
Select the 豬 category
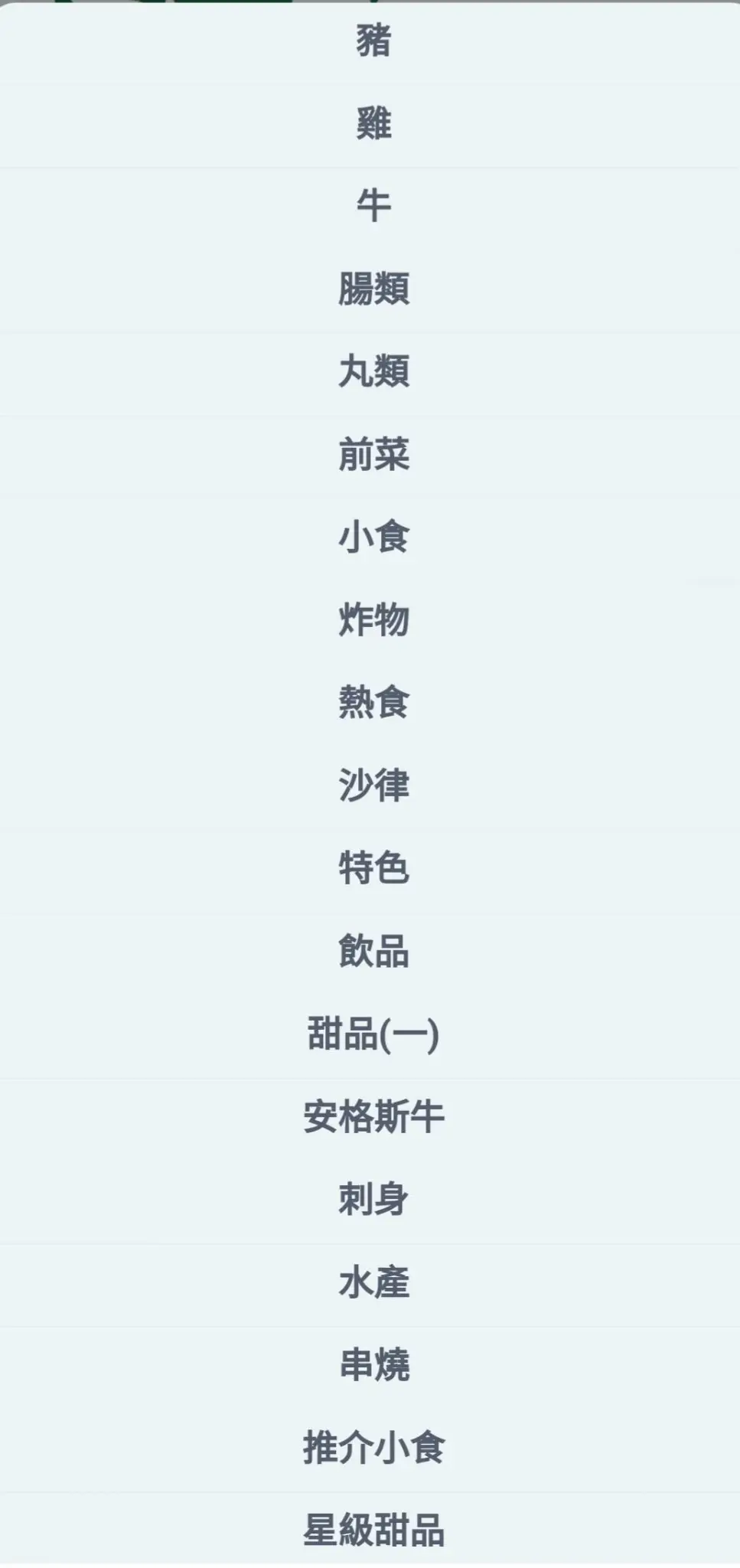pos(373,41)
